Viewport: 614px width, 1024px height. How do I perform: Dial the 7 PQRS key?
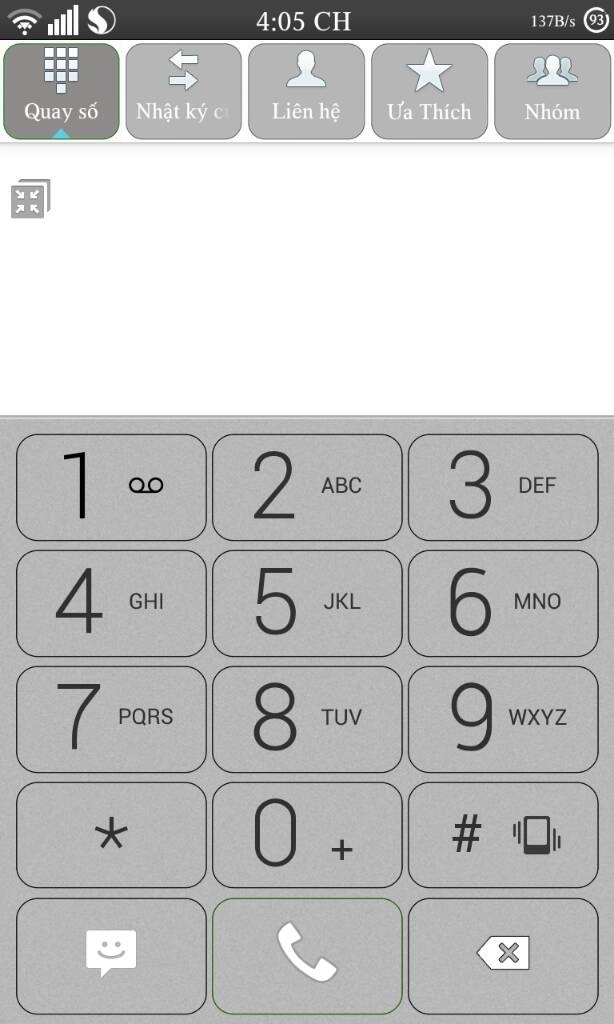click(111, 719)
